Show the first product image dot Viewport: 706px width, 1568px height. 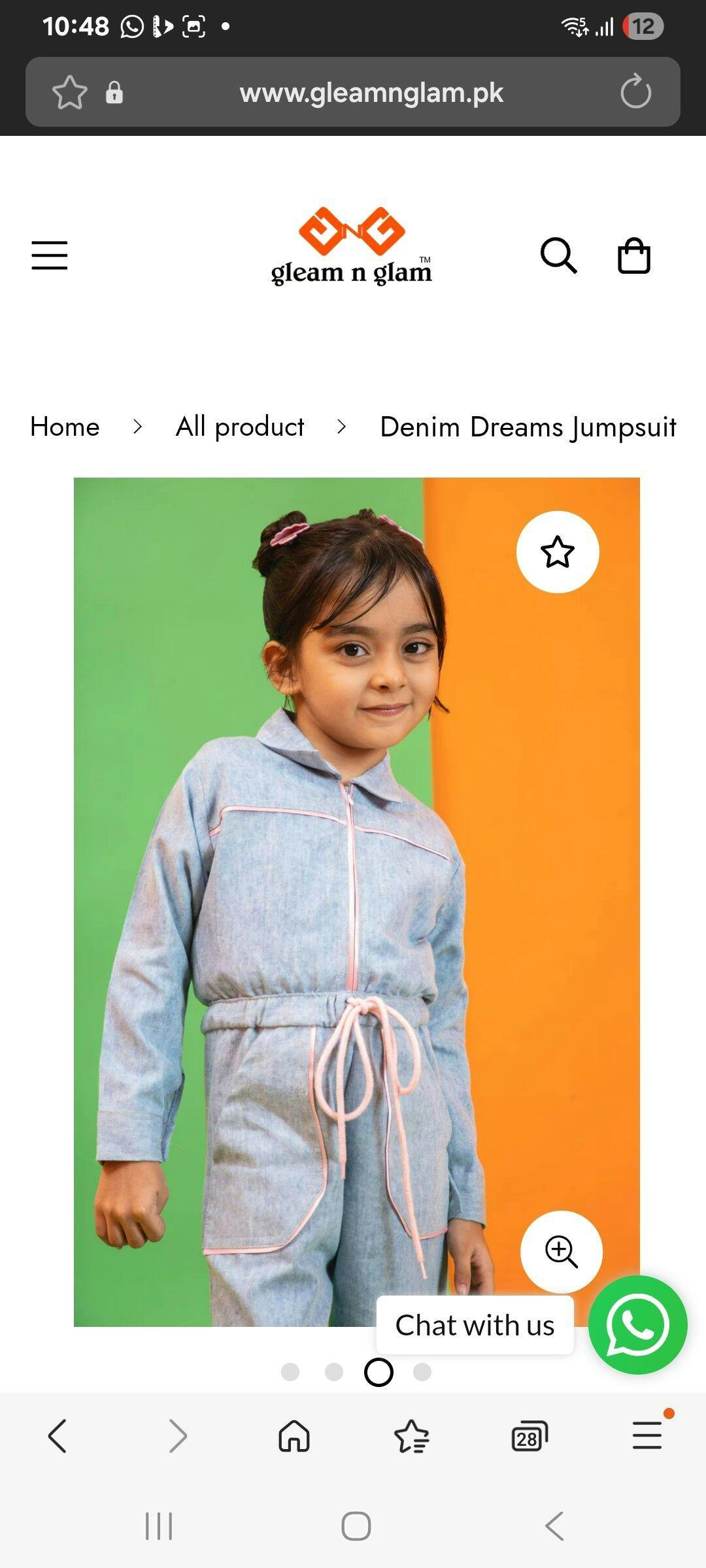point(290,1372)
